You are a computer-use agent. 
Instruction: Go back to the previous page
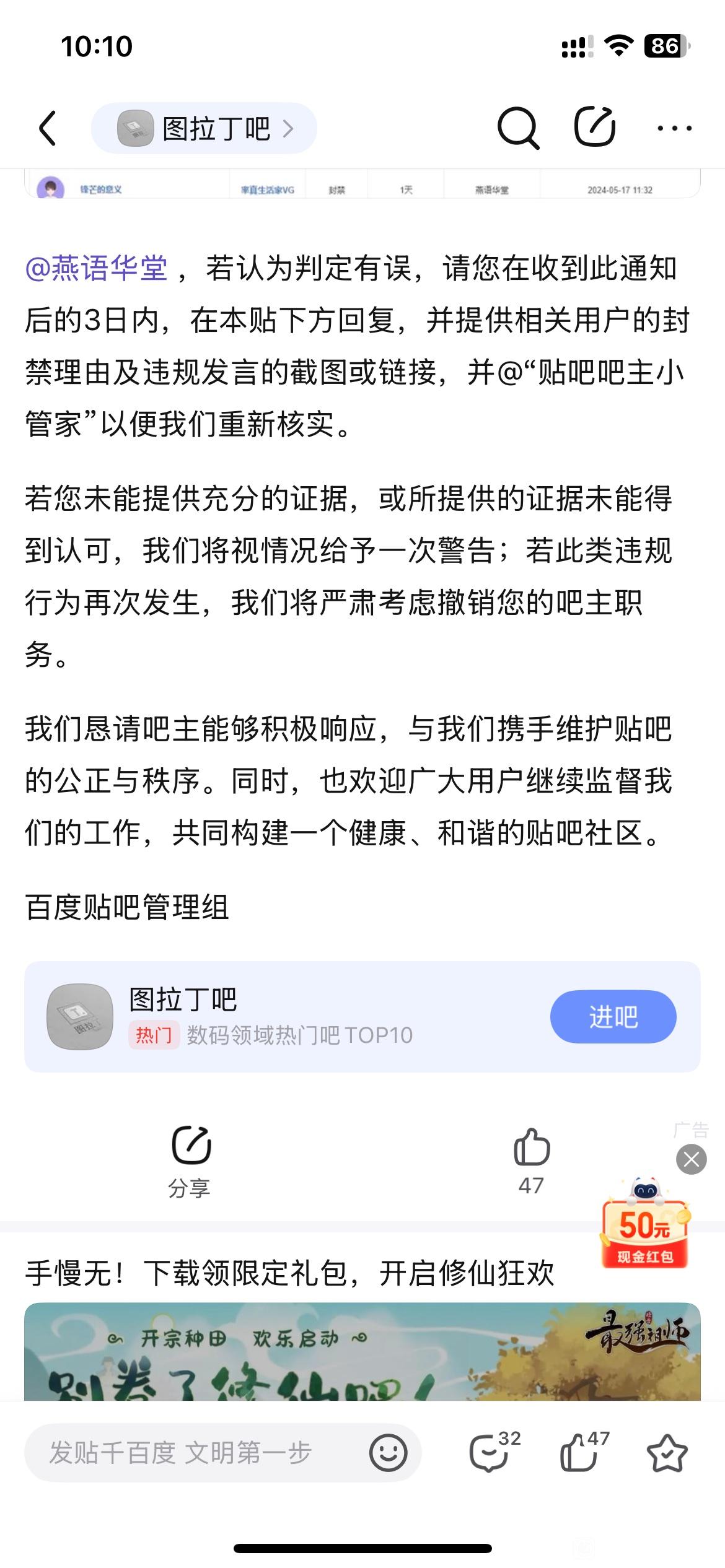[48, 128]
